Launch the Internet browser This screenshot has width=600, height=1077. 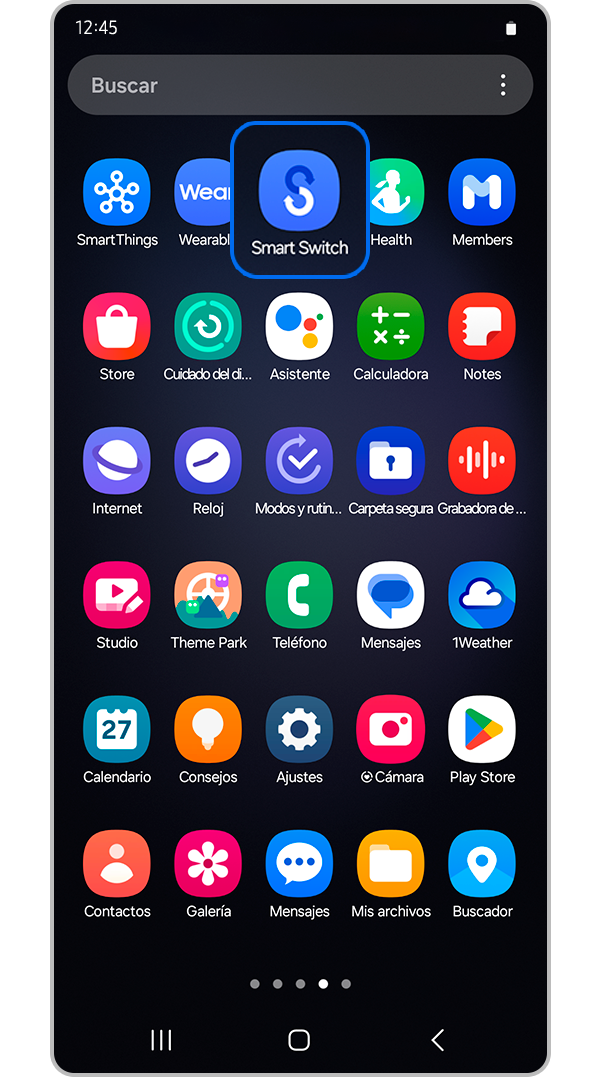pos(117,460)
